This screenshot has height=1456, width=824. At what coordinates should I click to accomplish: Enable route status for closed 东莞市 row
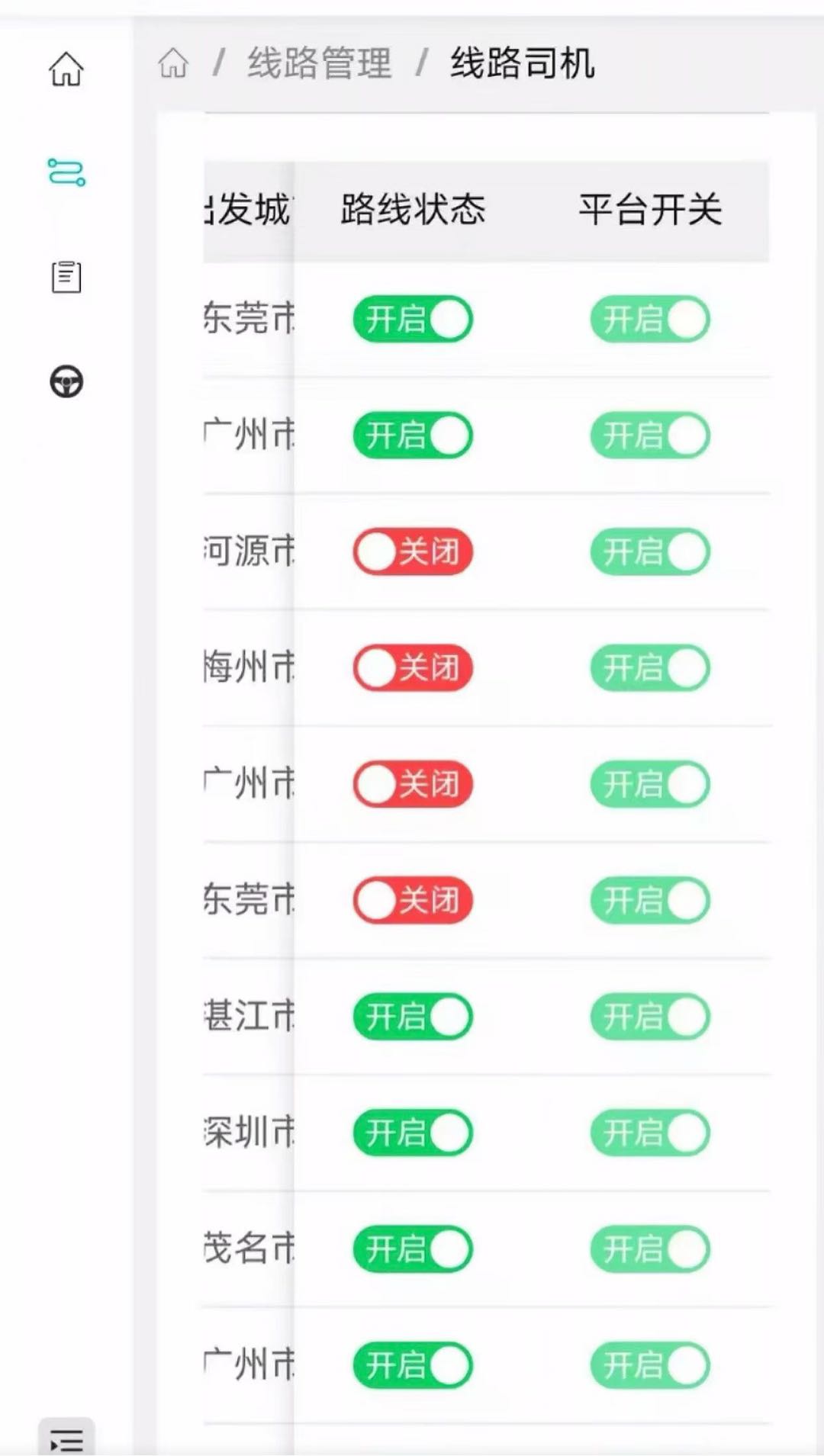click(x=412, y=900)
